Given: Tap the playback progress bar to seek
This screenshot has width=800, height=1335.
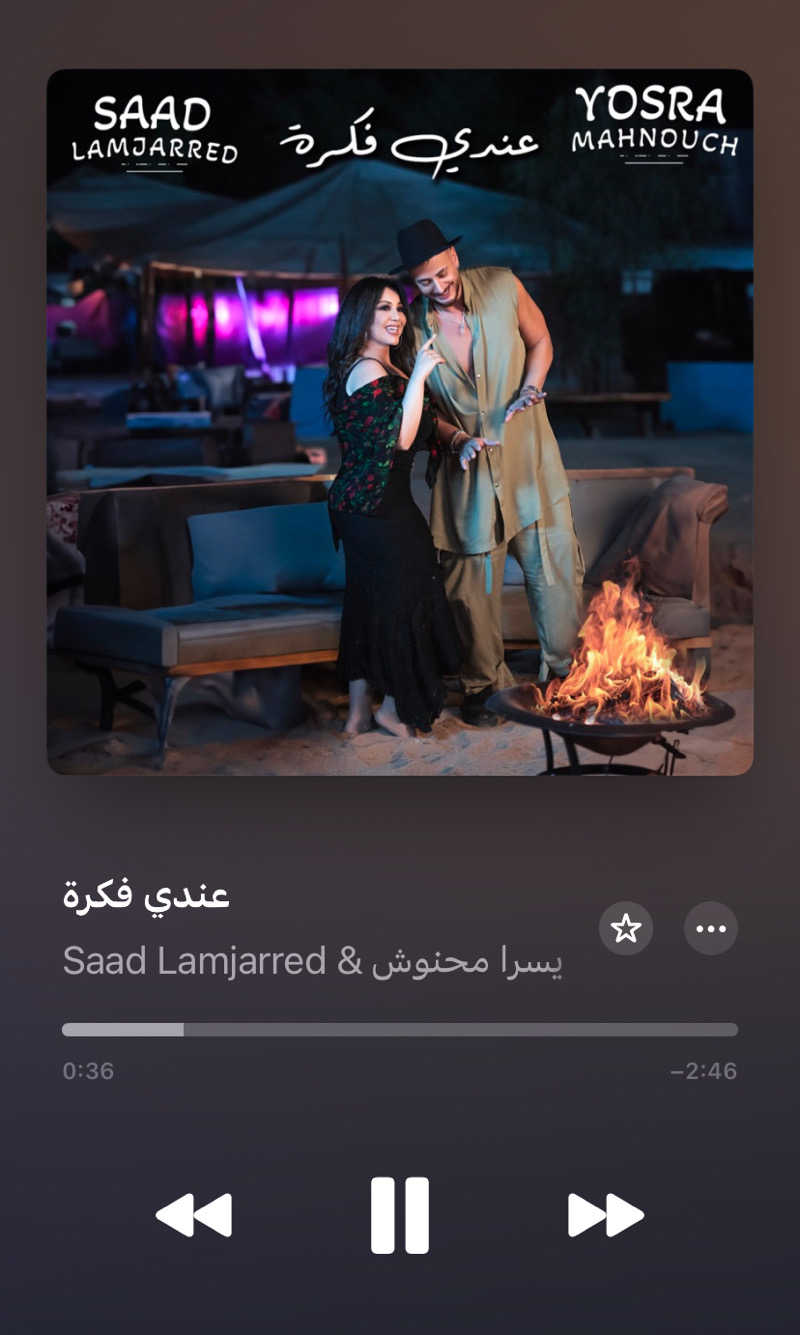Looking at the screenshot, I should pyautogui.click(x=400, y=1030).
